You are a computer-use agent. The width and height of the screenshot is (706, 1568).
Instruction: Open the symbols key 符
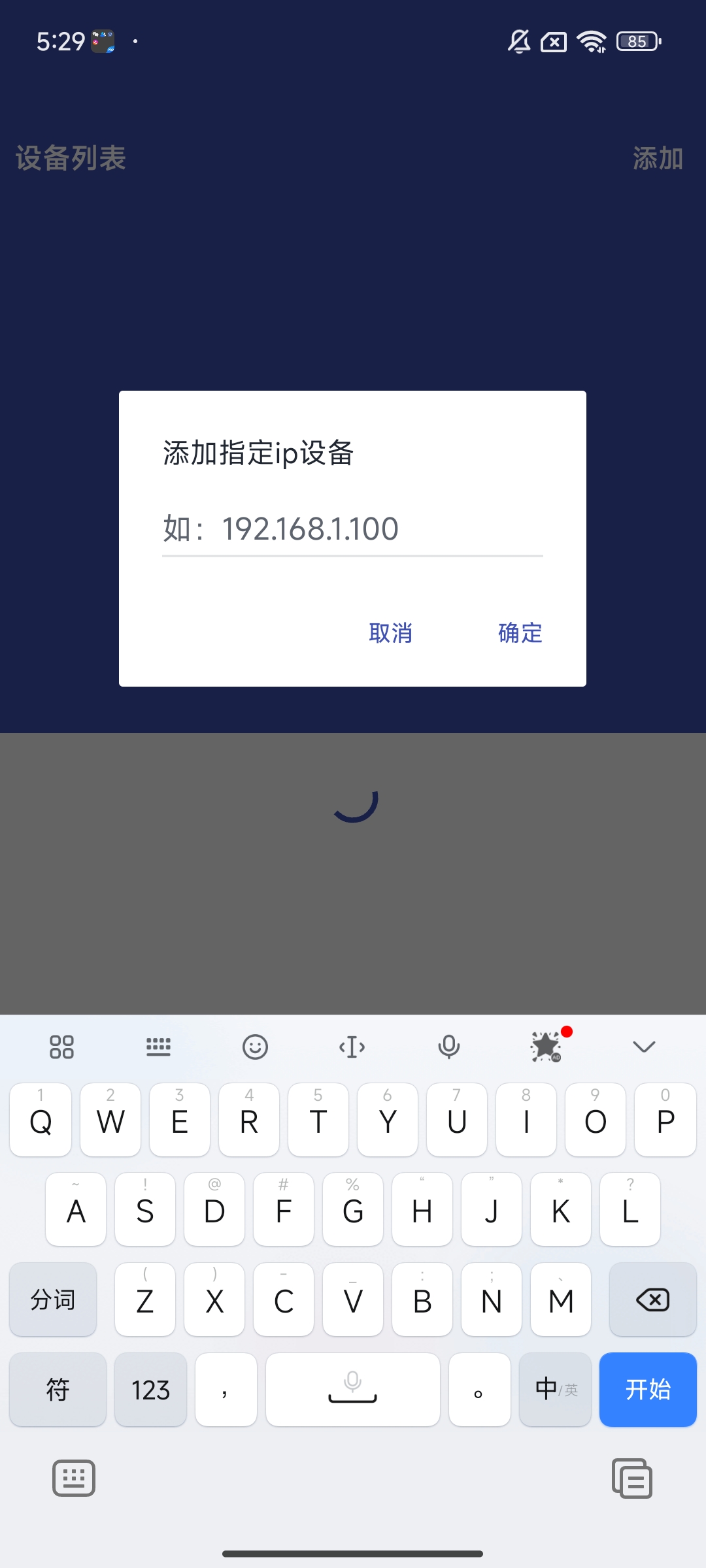pyautogui.click(x=58, y=1390)
